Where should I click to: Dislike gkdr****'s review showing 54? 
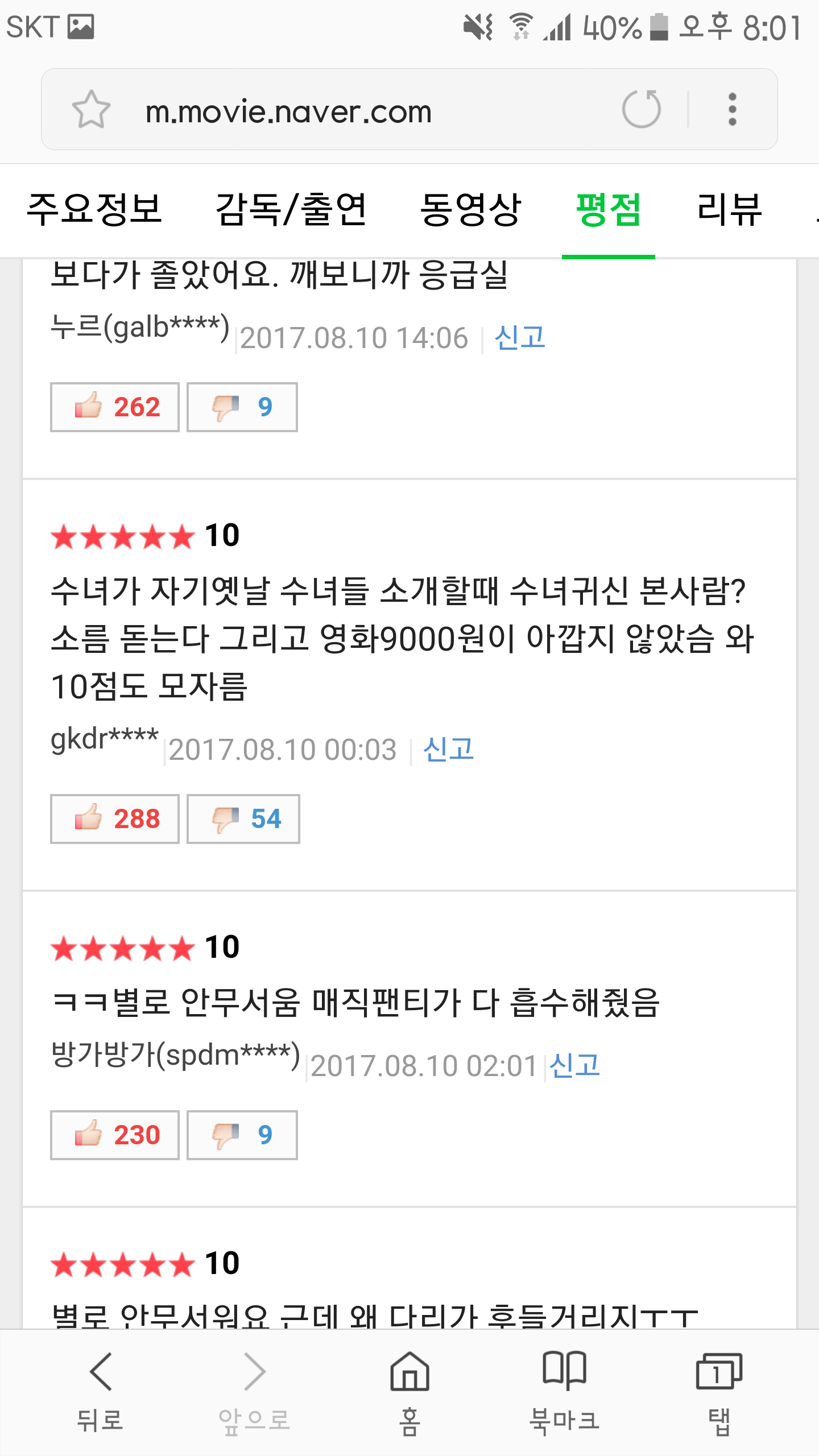[x=243, y=819]
